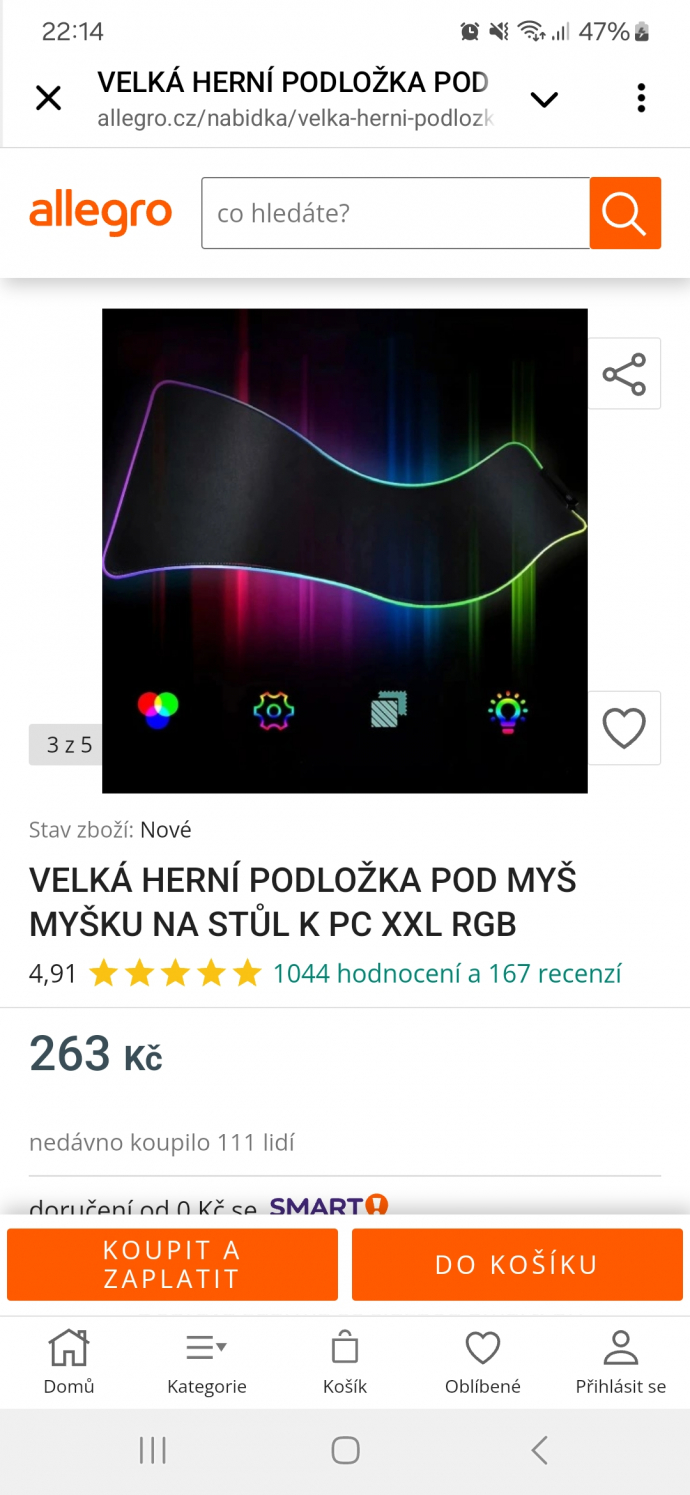Share this product listing
Viewport: 690px width, 1495px height.
(624, 374)
